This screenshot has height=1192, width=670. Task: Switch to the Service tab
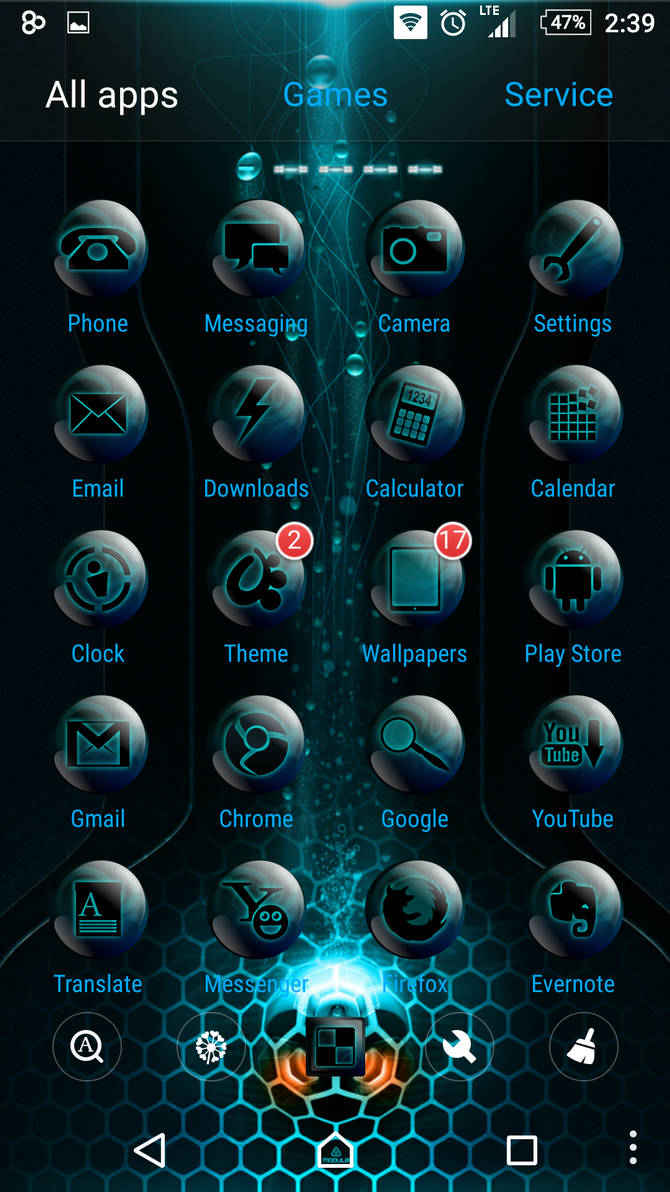[x=559, y=95]
